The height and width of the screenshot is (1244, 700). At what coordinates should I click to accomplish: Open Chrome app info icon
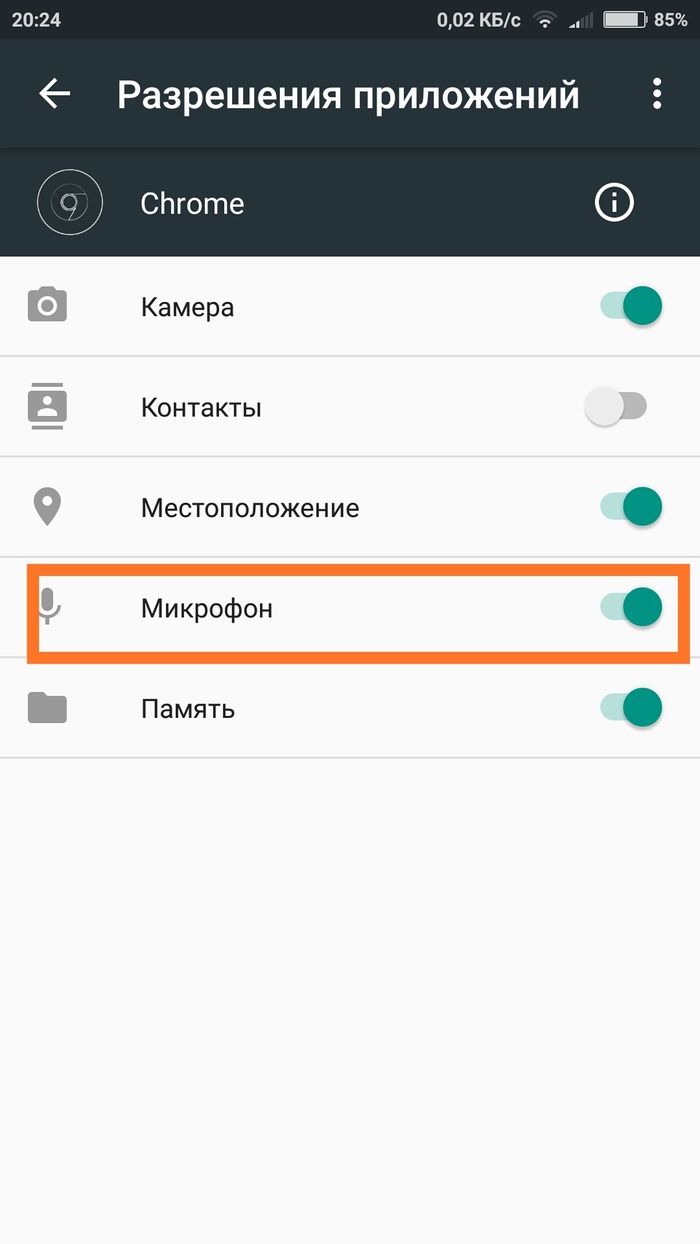(x=614, y=204)
